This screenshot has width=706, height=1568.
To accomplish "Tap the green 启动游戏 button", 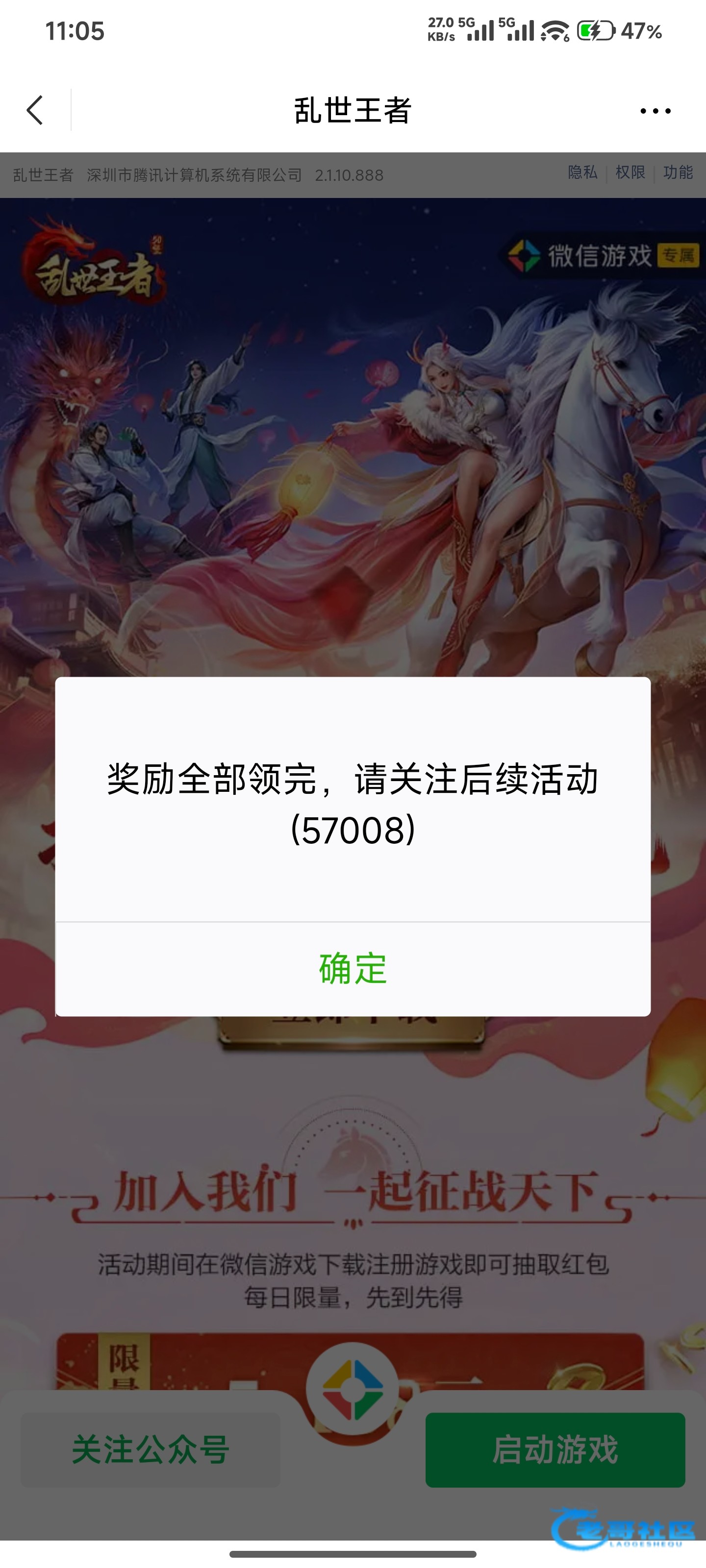I will coord(555,1449).
